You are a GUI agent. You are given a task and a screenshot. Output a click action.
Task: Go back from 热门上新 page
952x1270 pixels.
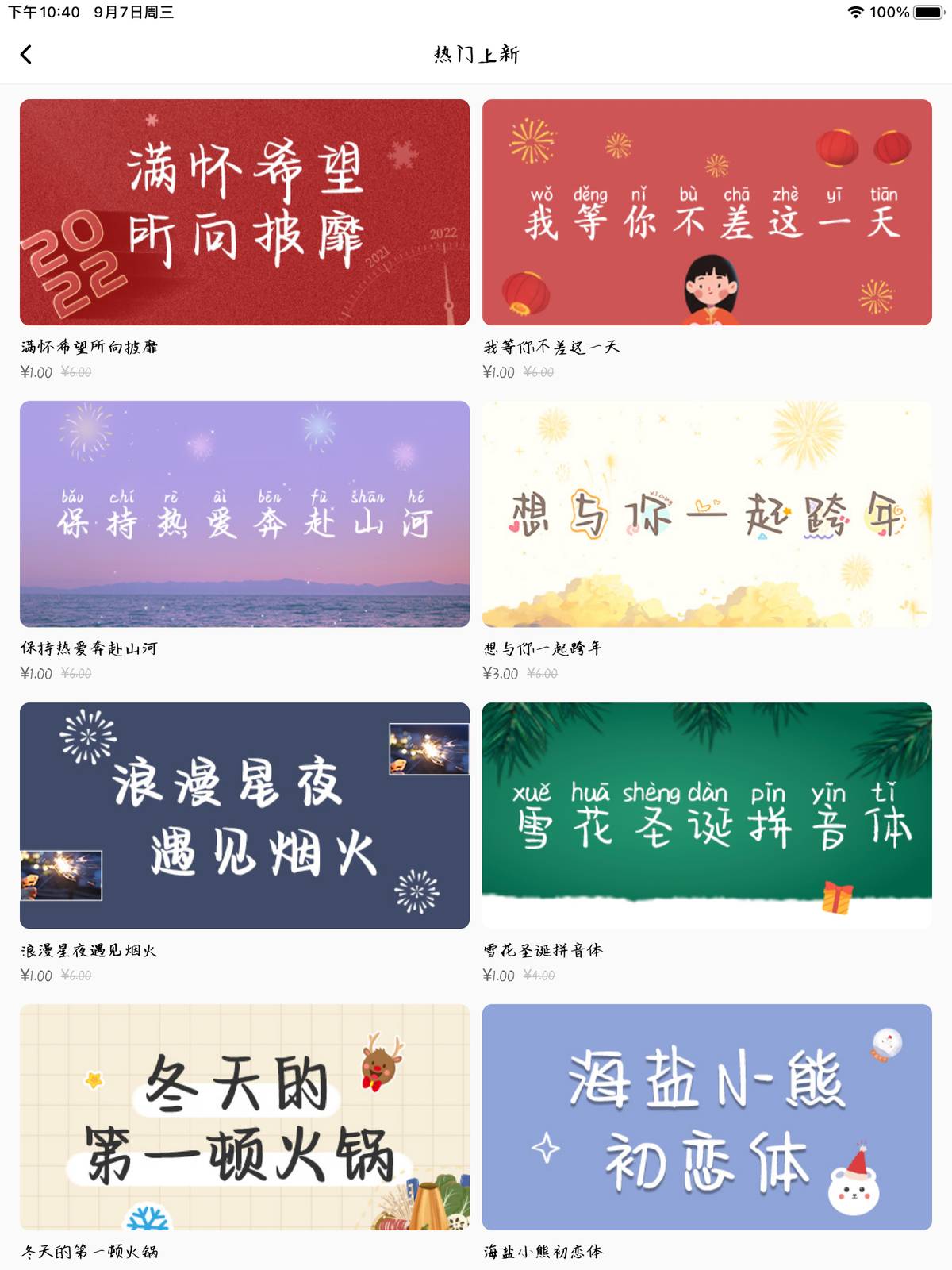(26, 54)
